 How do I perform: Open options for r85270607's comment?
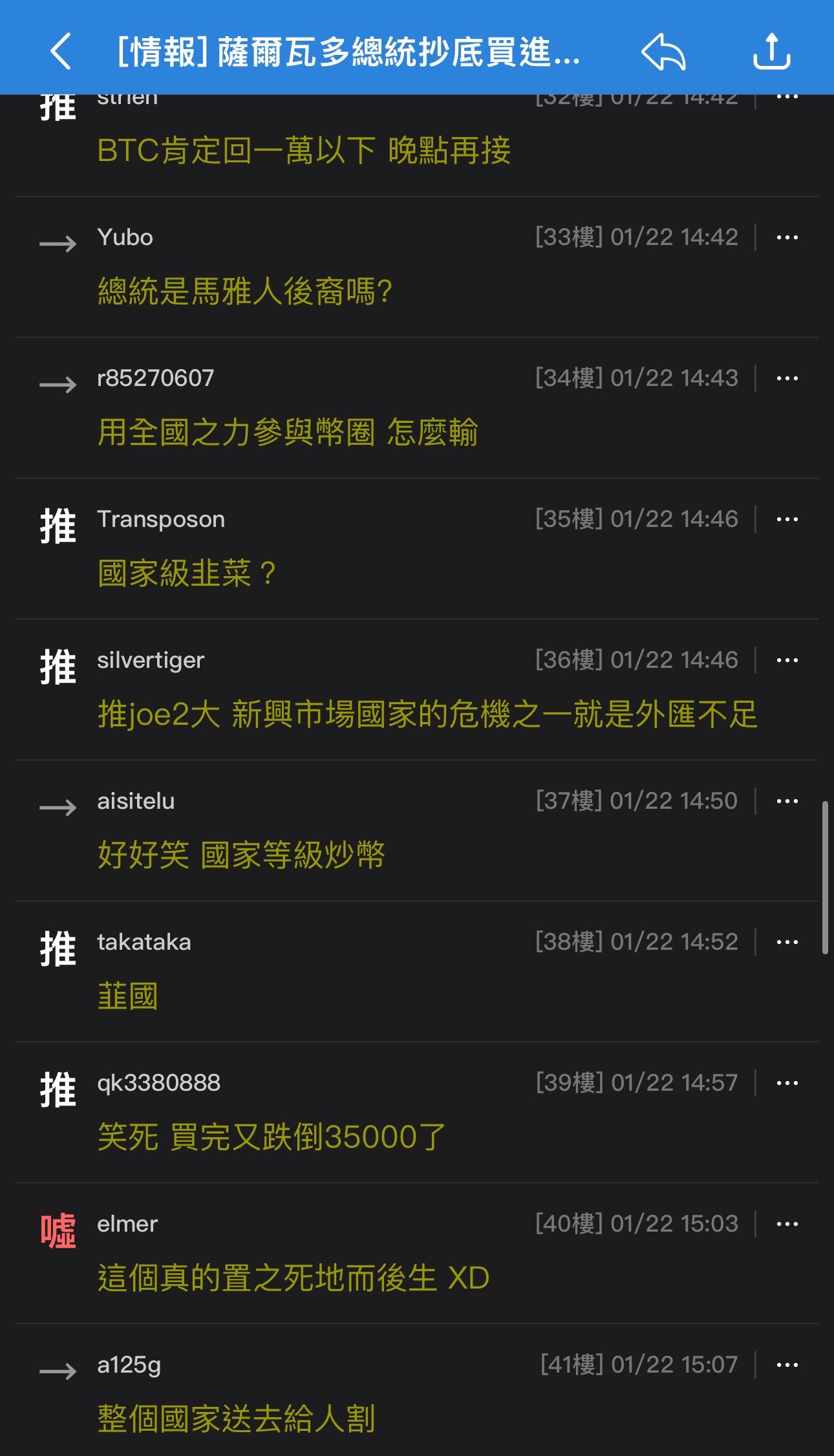[787, 378]
